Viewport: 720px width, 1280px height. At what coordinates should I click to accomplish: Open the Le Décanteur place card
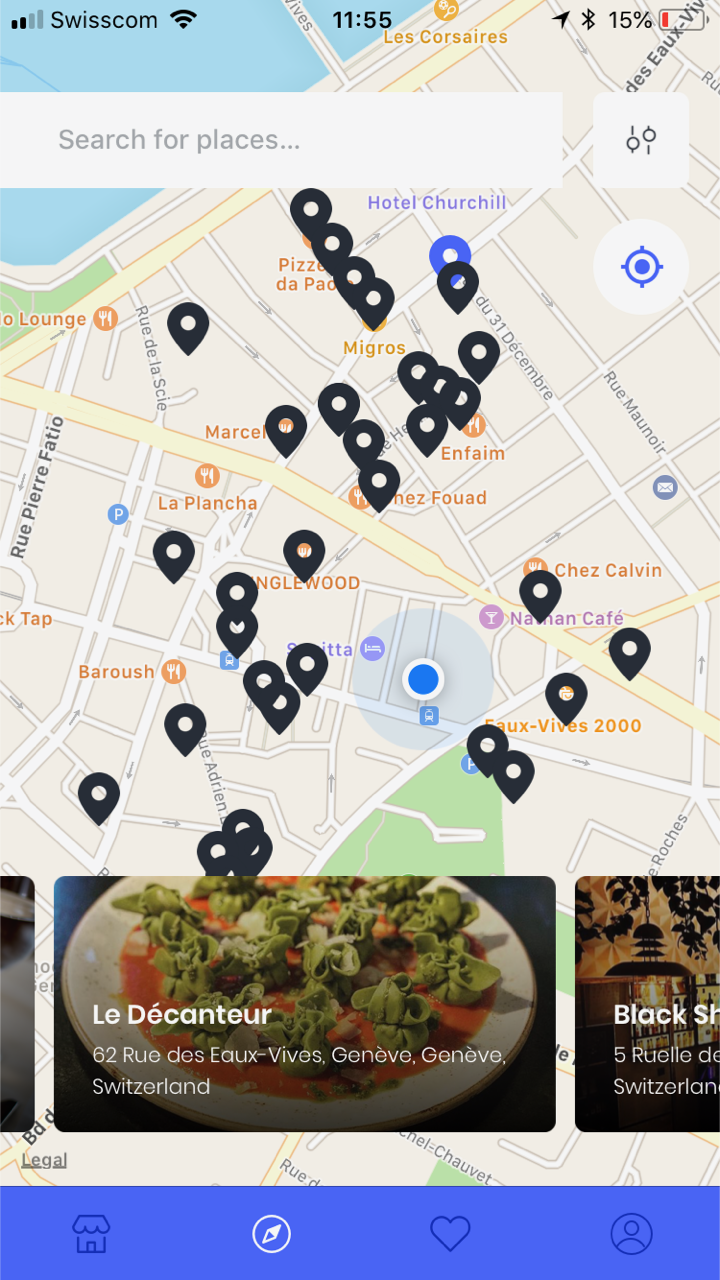pyautogui.click(x=304, y=1003)
